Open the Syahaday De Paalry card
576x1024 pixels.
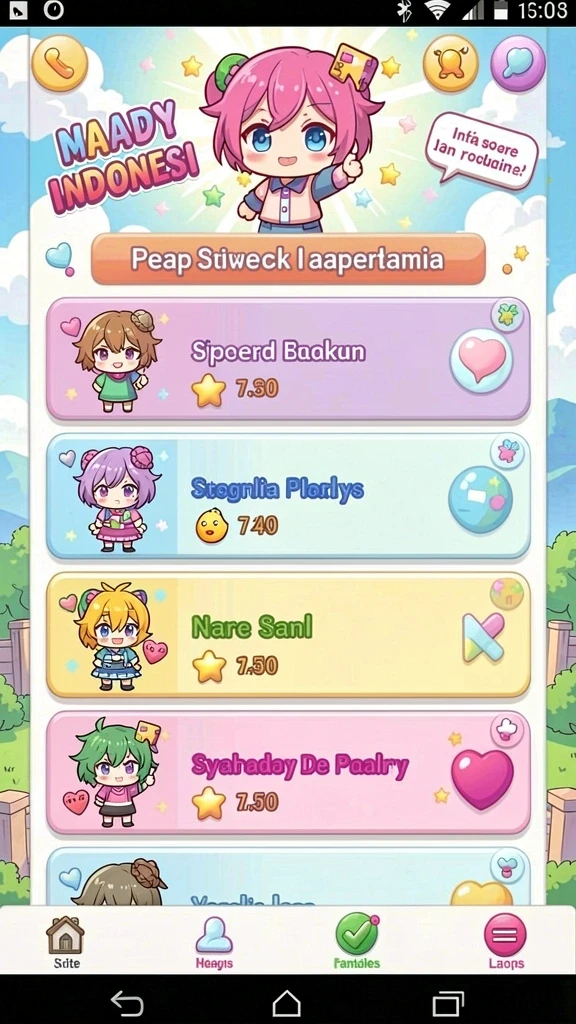coord(288,773)
